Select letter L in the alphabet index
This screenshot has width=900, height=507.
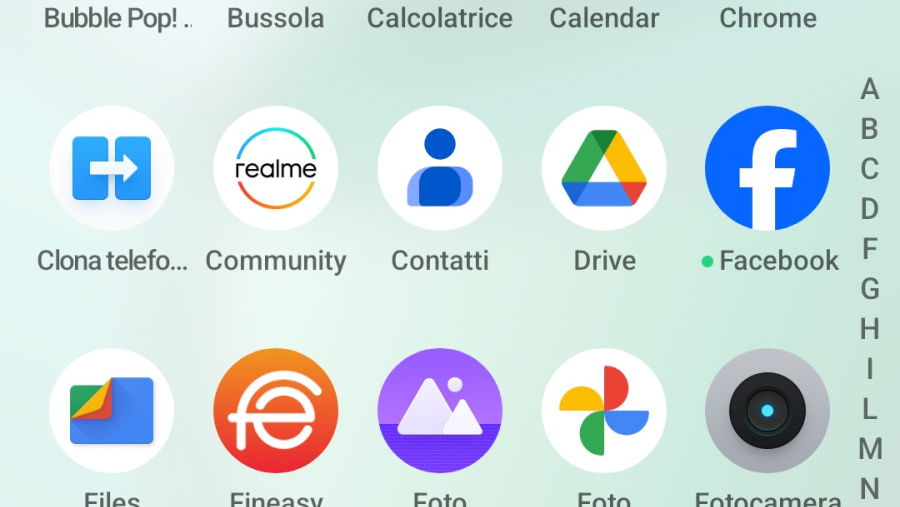869,409
